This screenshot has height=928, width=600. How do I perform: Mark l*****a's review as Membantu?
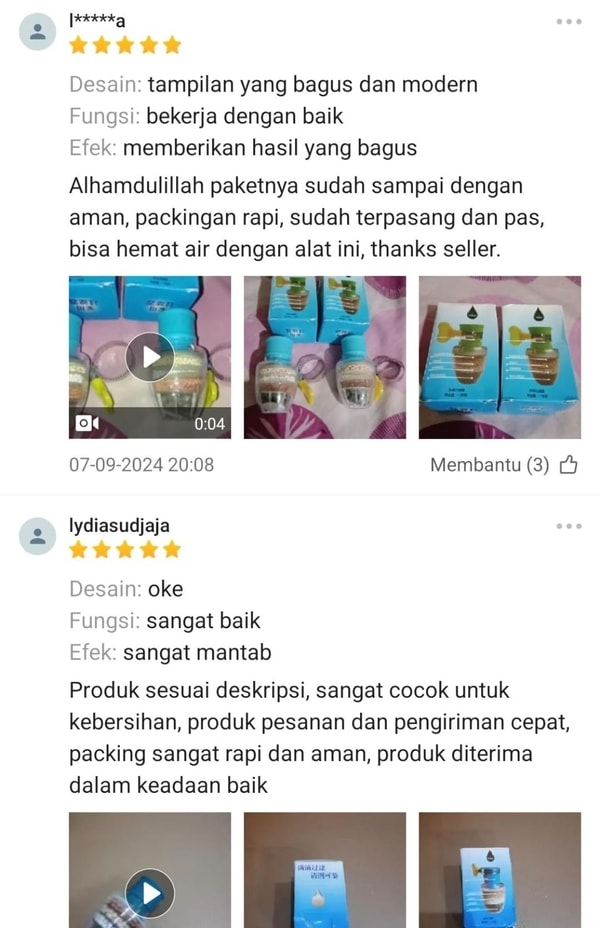pyautogui.click(x=568, y=465)
